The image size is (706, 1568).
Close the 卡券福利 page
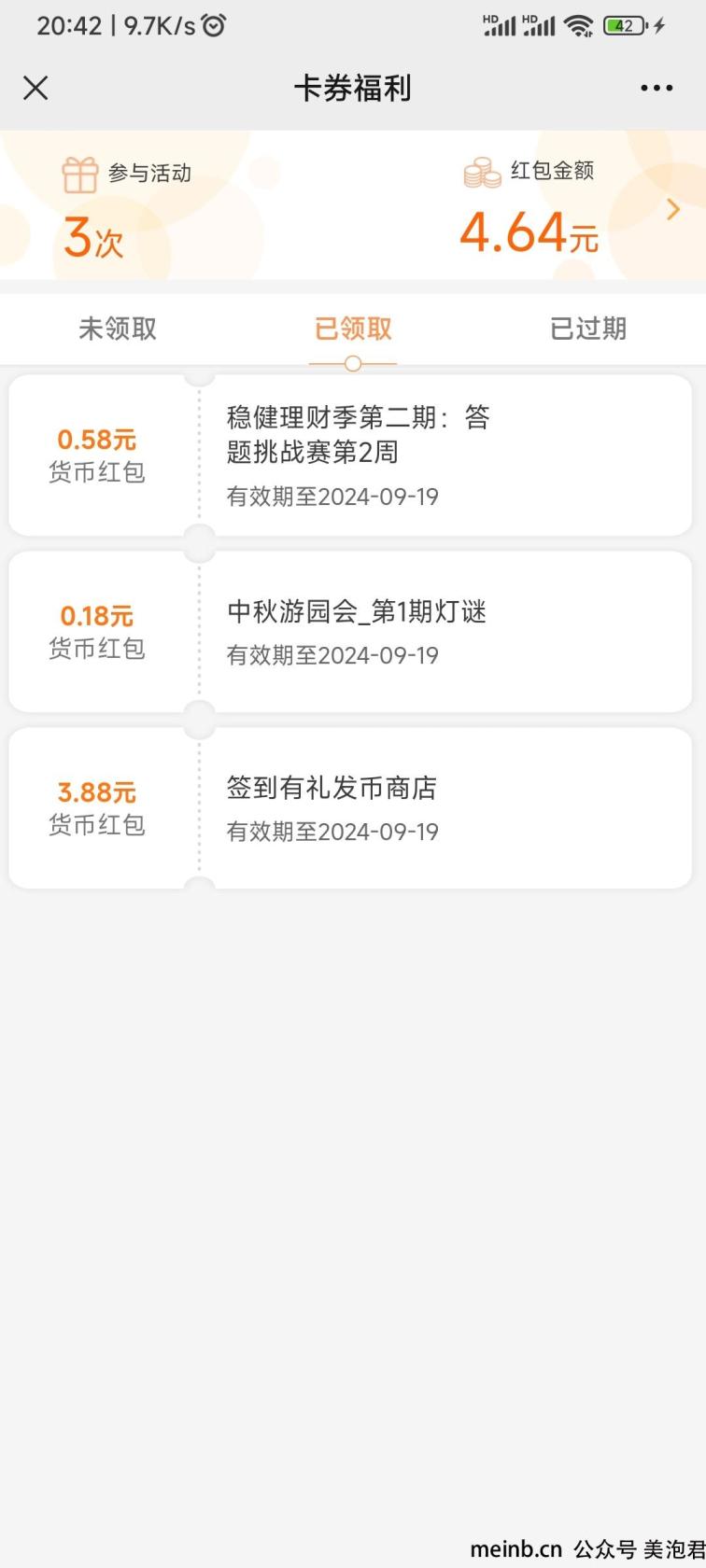35,88
